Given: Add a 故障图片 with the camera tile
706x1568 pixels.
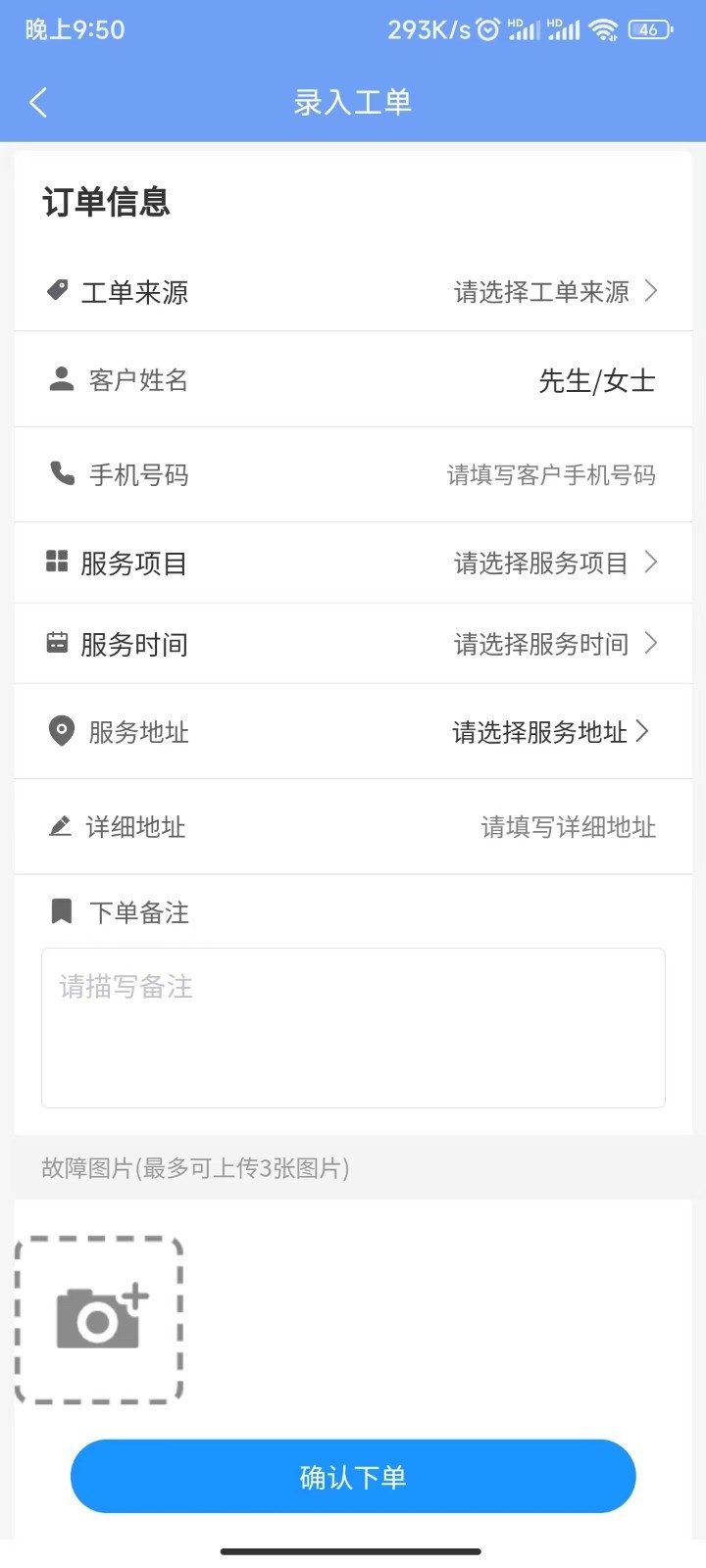Looking at the screenshot, I should coord(99,1319).
